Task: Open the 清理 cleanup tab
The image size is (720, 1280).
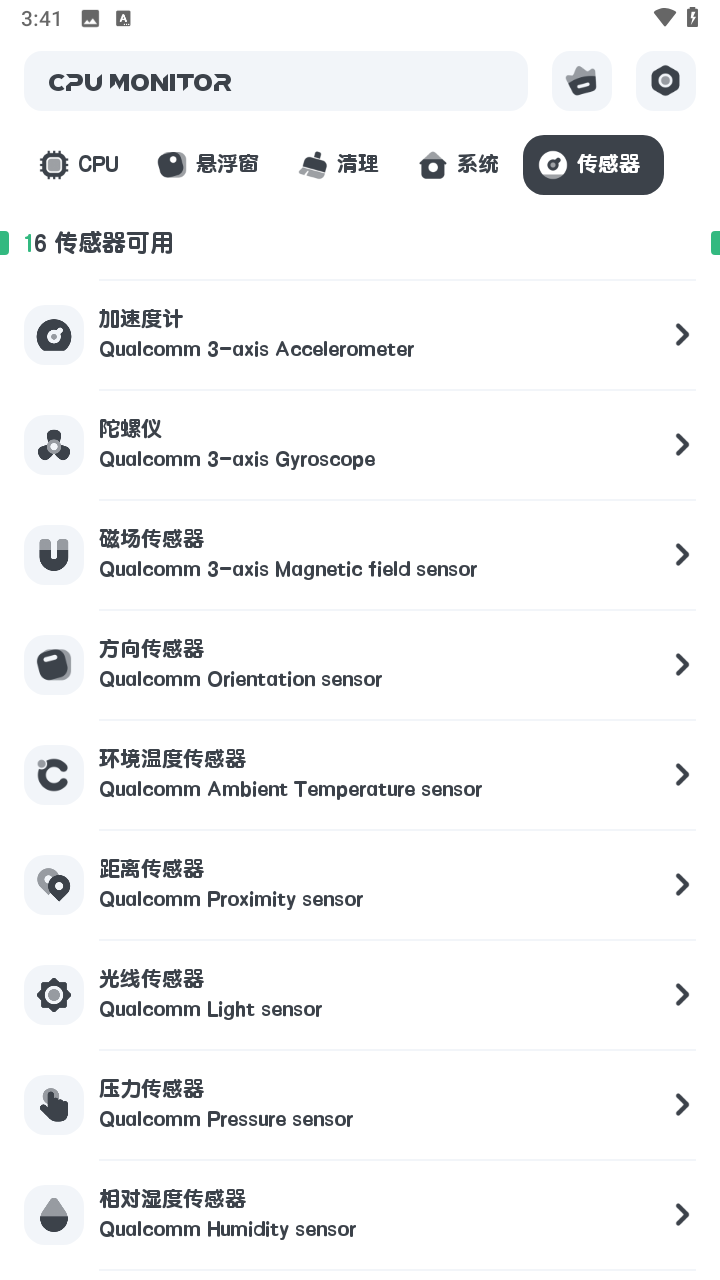Action: [339, 164]
